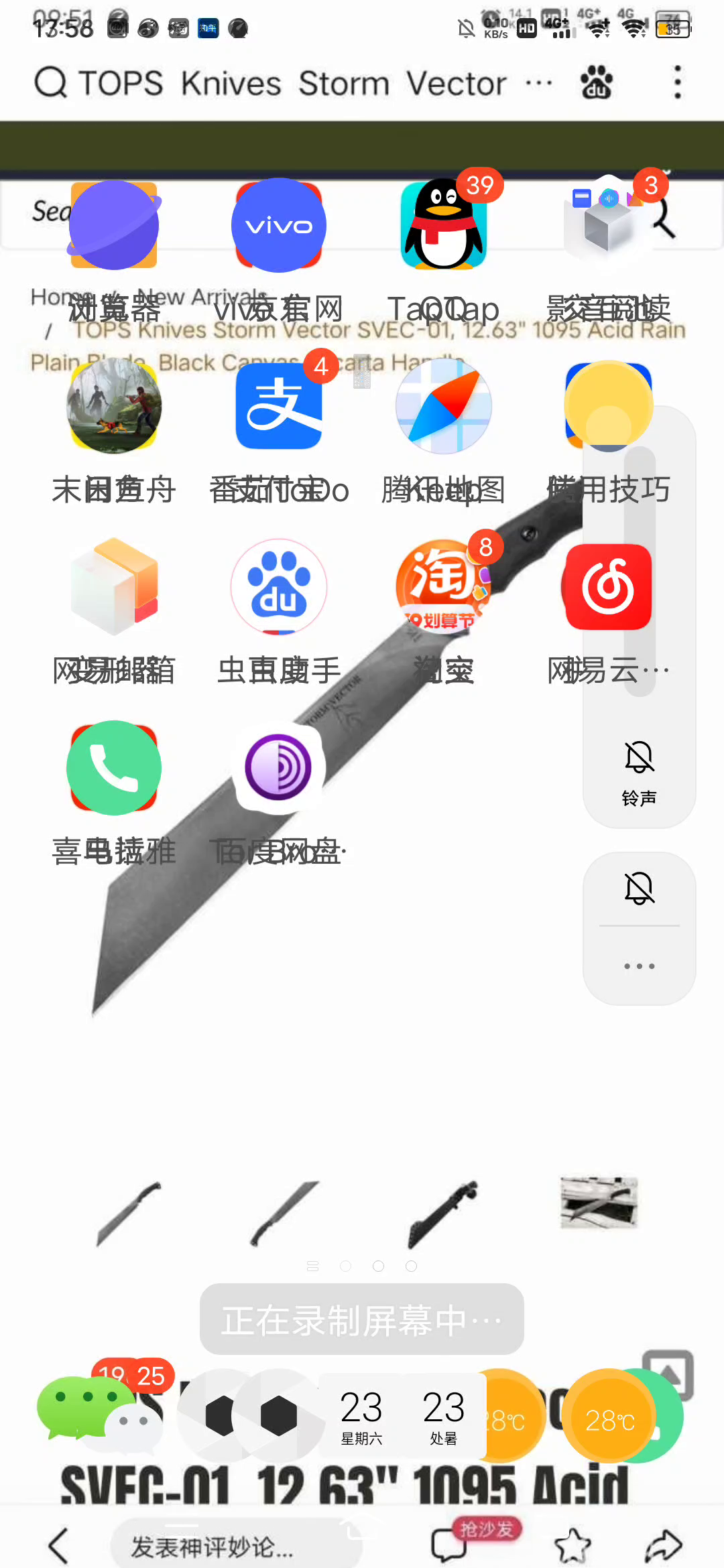
Task: Open the vivo app icon
Action: [279, 225]
